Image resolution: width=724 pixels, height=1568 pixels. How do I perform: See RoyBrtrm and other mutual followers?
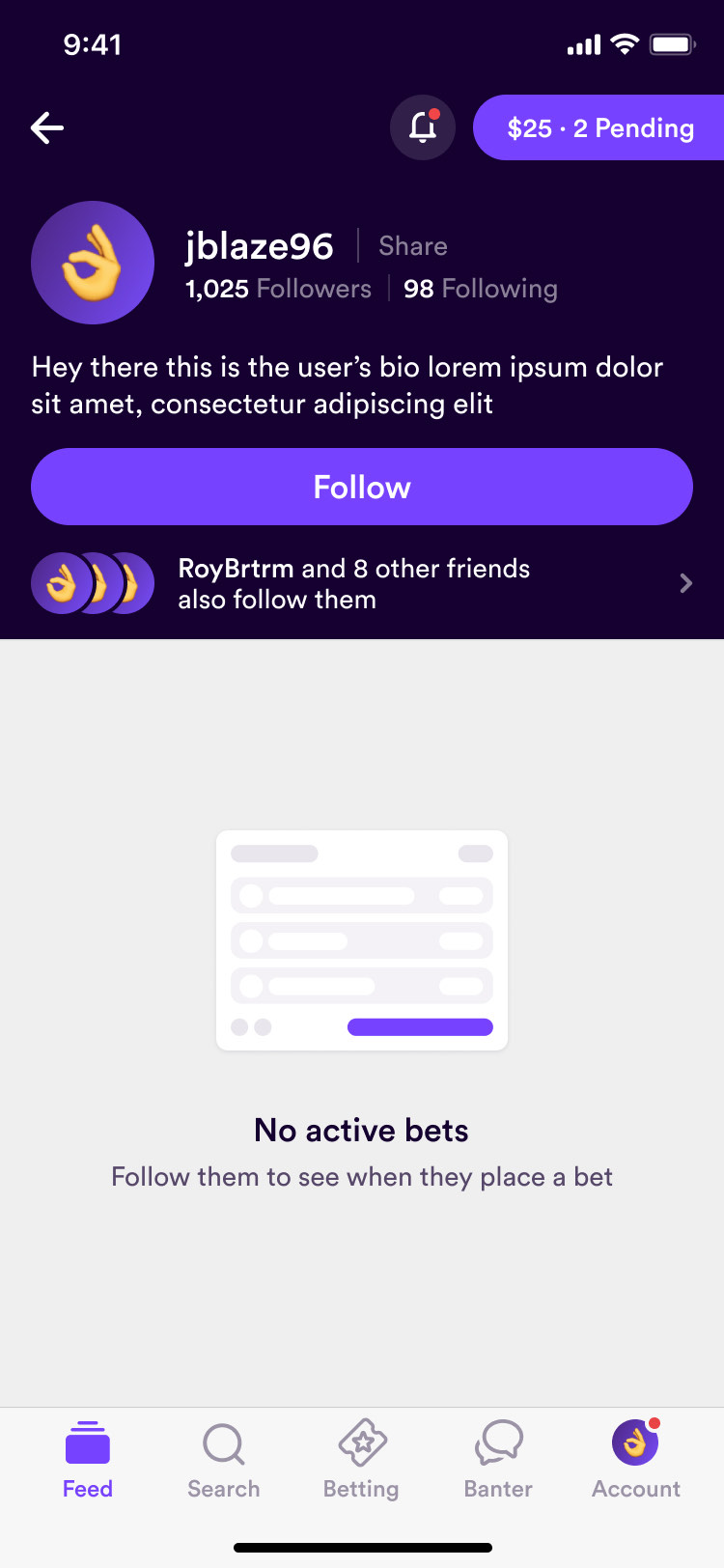362,583
